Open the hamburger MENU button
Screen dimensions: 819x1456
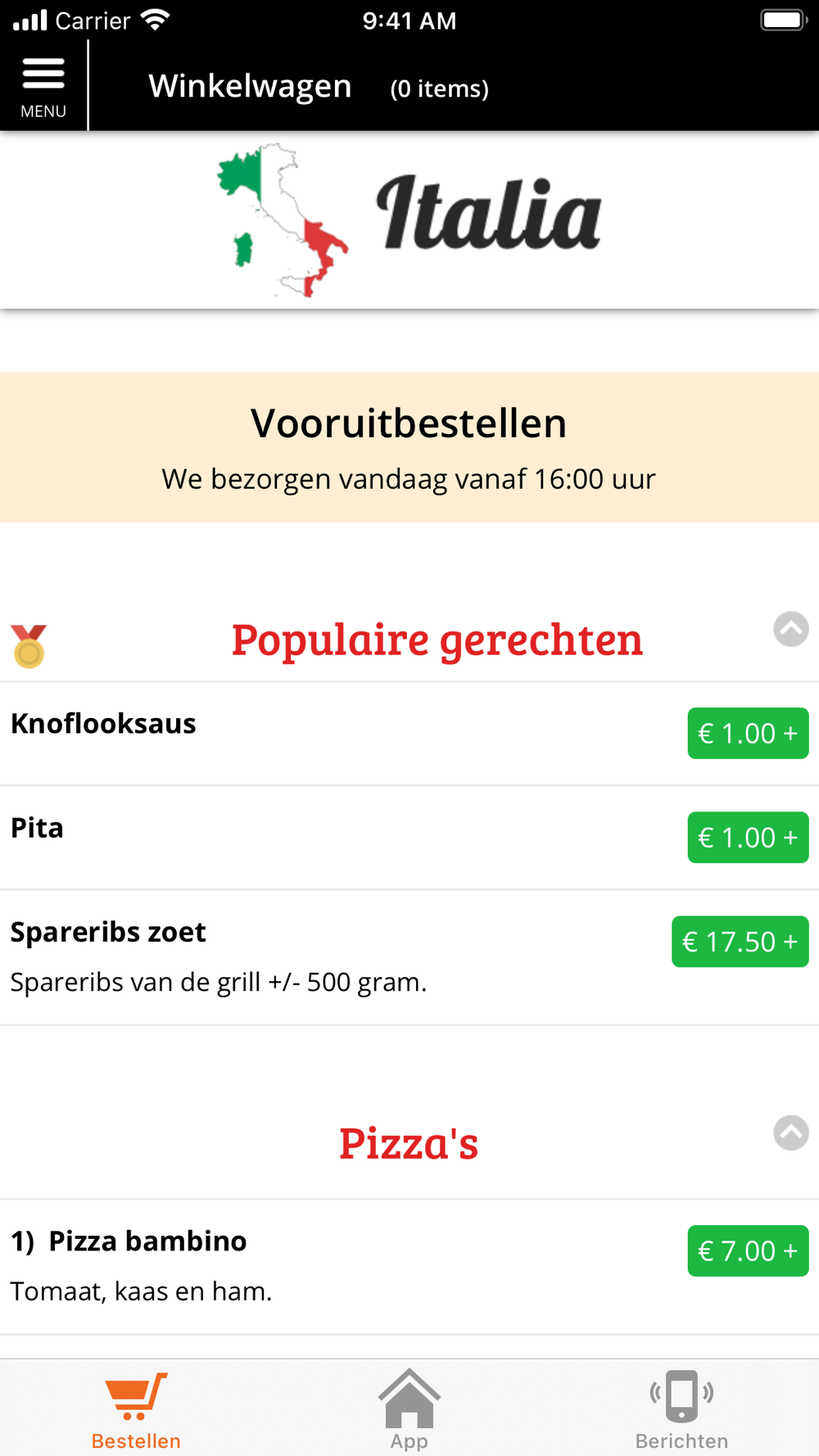coord(43,87)
